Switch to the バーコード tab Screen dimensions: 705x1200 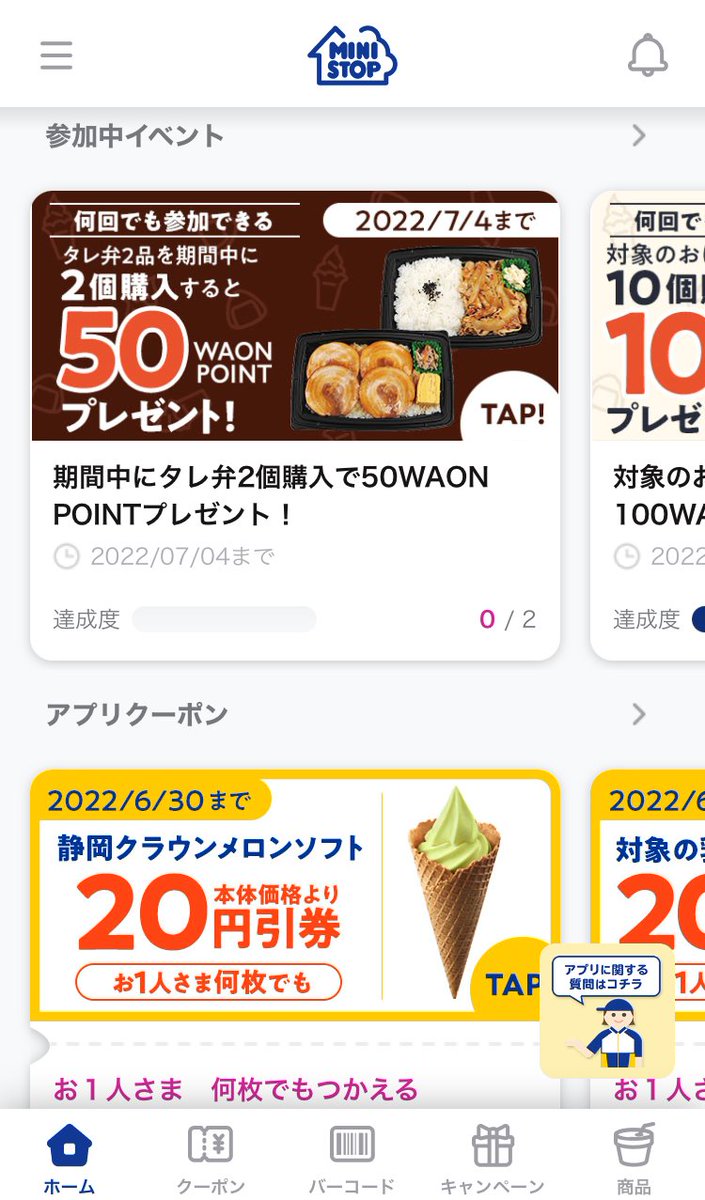click(x=351, y=1158)
